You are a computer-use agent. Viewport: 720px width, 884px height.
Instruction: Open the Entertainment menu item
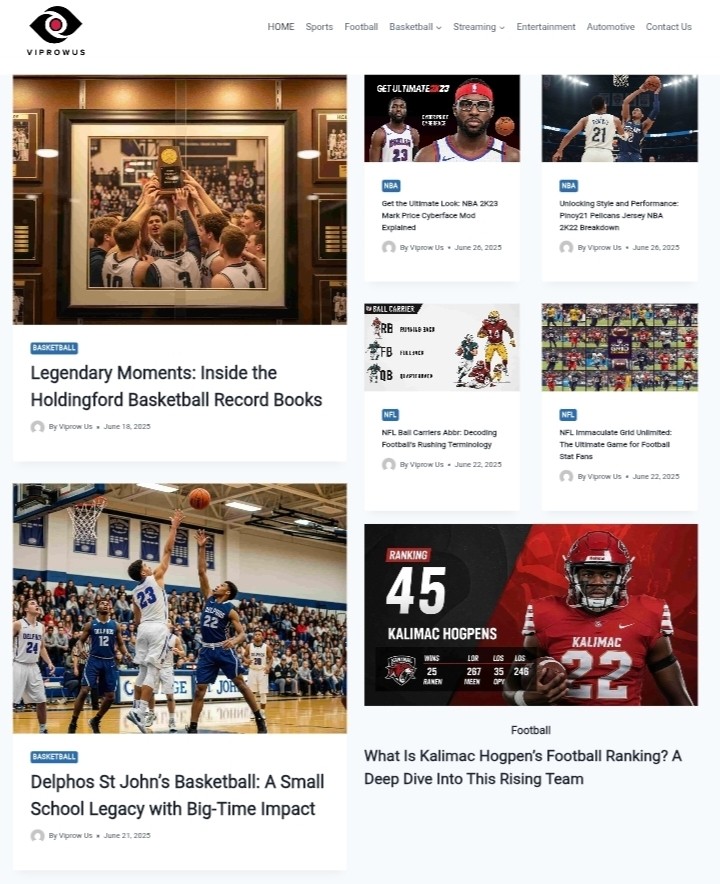[546, 27]
